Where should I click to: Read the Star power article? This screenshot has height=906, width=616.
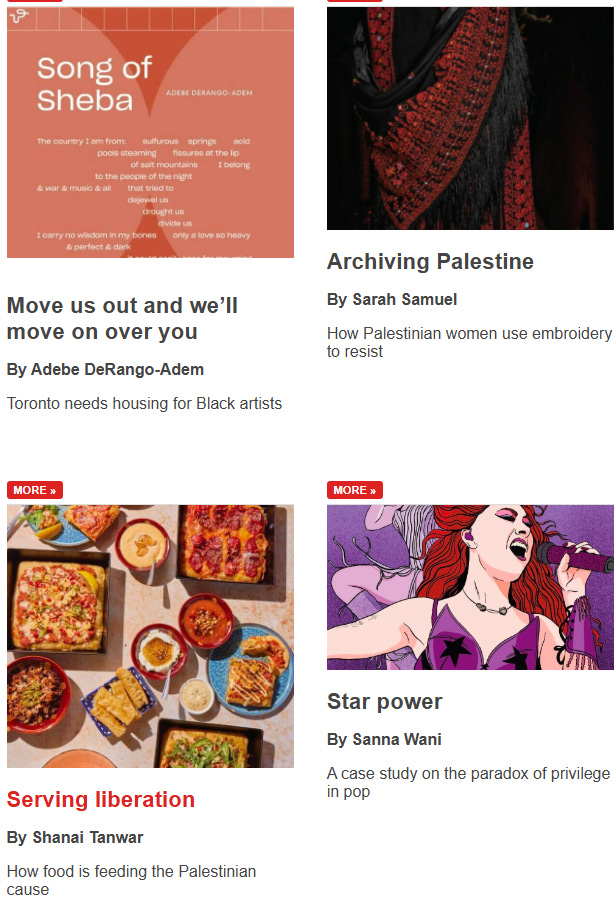pyautogui.click(x=384, y=701)
